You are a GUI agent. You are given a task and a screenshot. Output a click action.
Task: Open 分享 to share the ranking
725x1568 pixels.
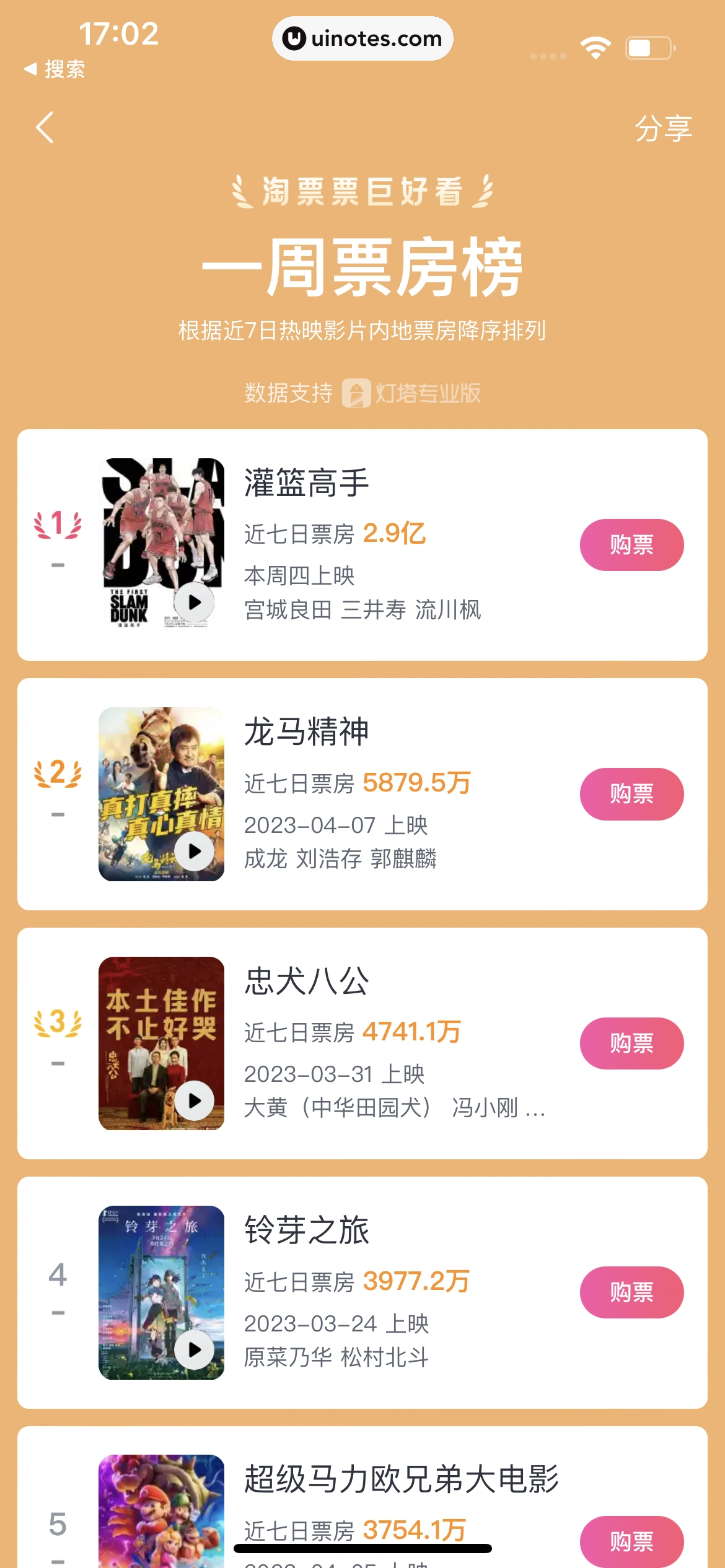(666, 128)
